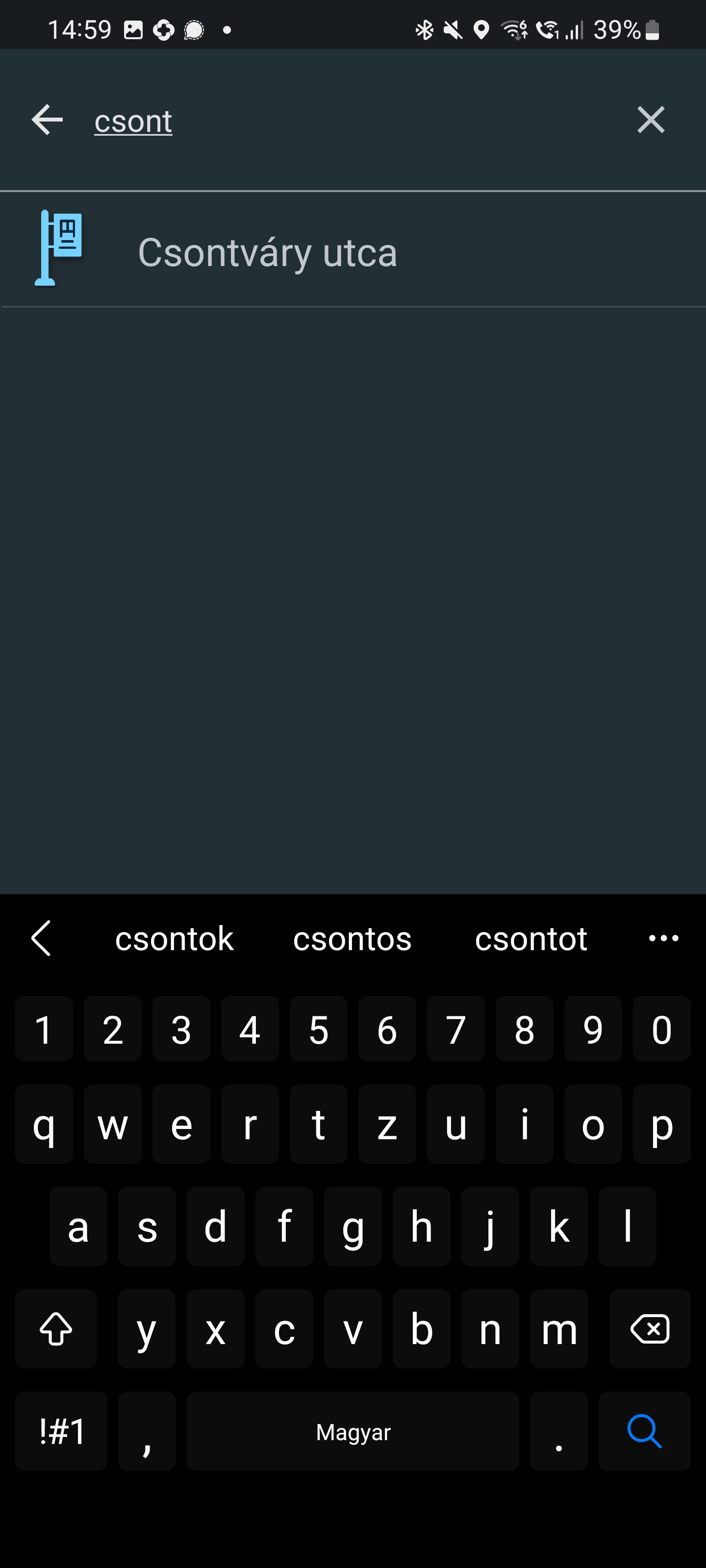Choose the csontos keyboard suggestion
The height and width of the screenshot is (1568, 706).
352,938
